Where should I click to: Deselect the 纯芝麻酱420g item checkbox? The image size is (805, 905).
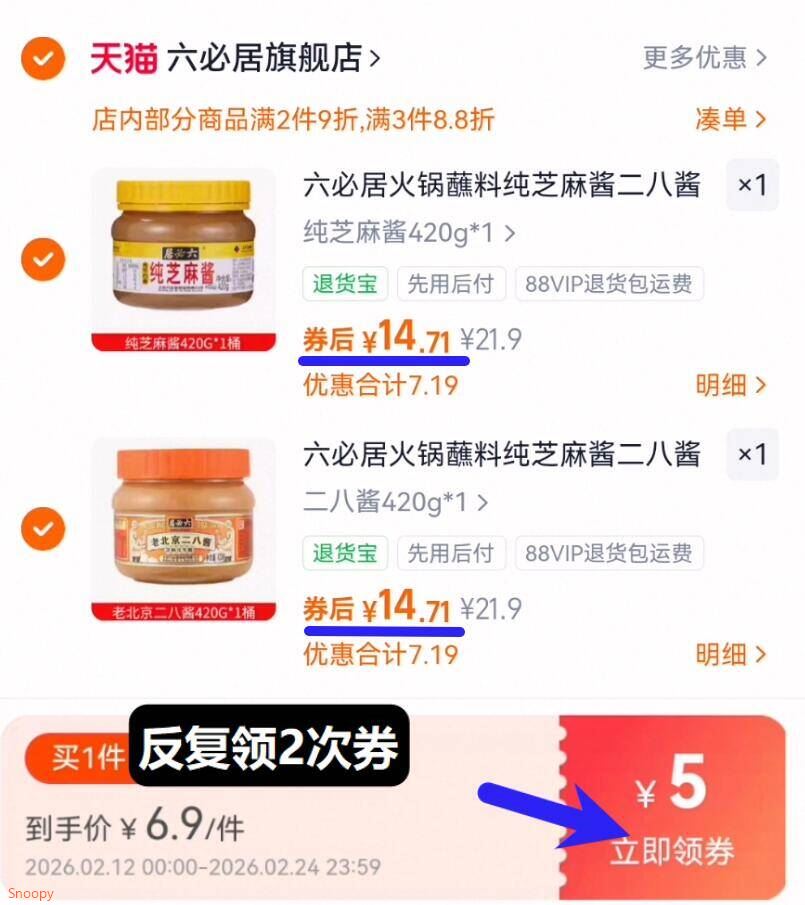pyautogui.click(x=43, y=260)
